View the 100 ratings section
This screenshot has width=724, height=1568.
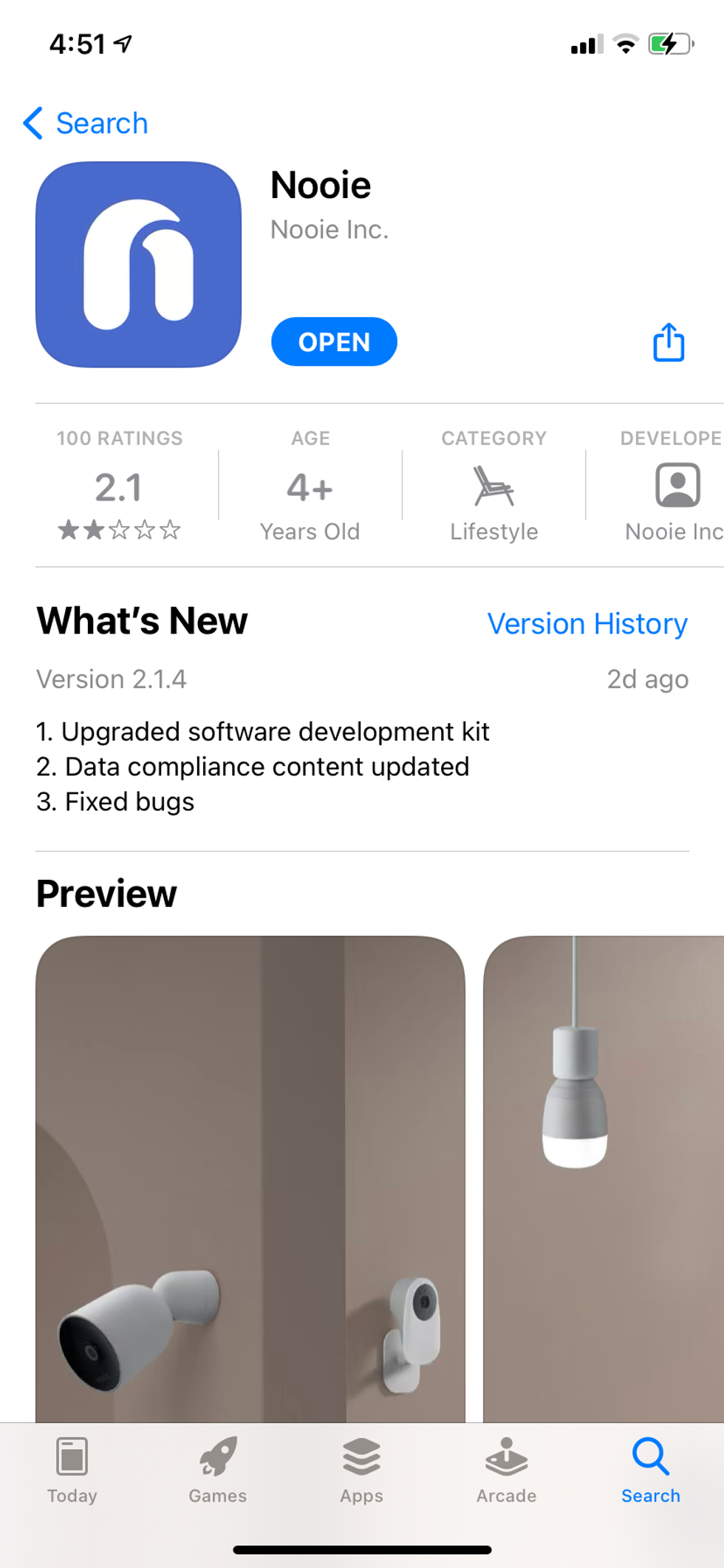[119, 485]
